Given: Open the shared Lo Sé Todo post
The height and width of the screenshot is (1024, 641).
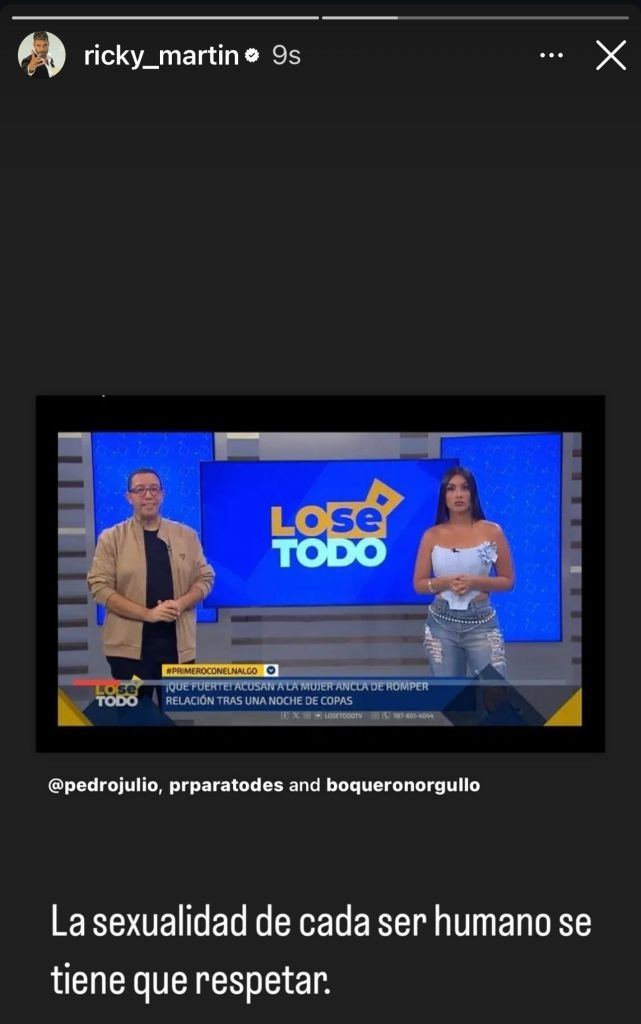Looking at the screenshot, I should (320, 574).
